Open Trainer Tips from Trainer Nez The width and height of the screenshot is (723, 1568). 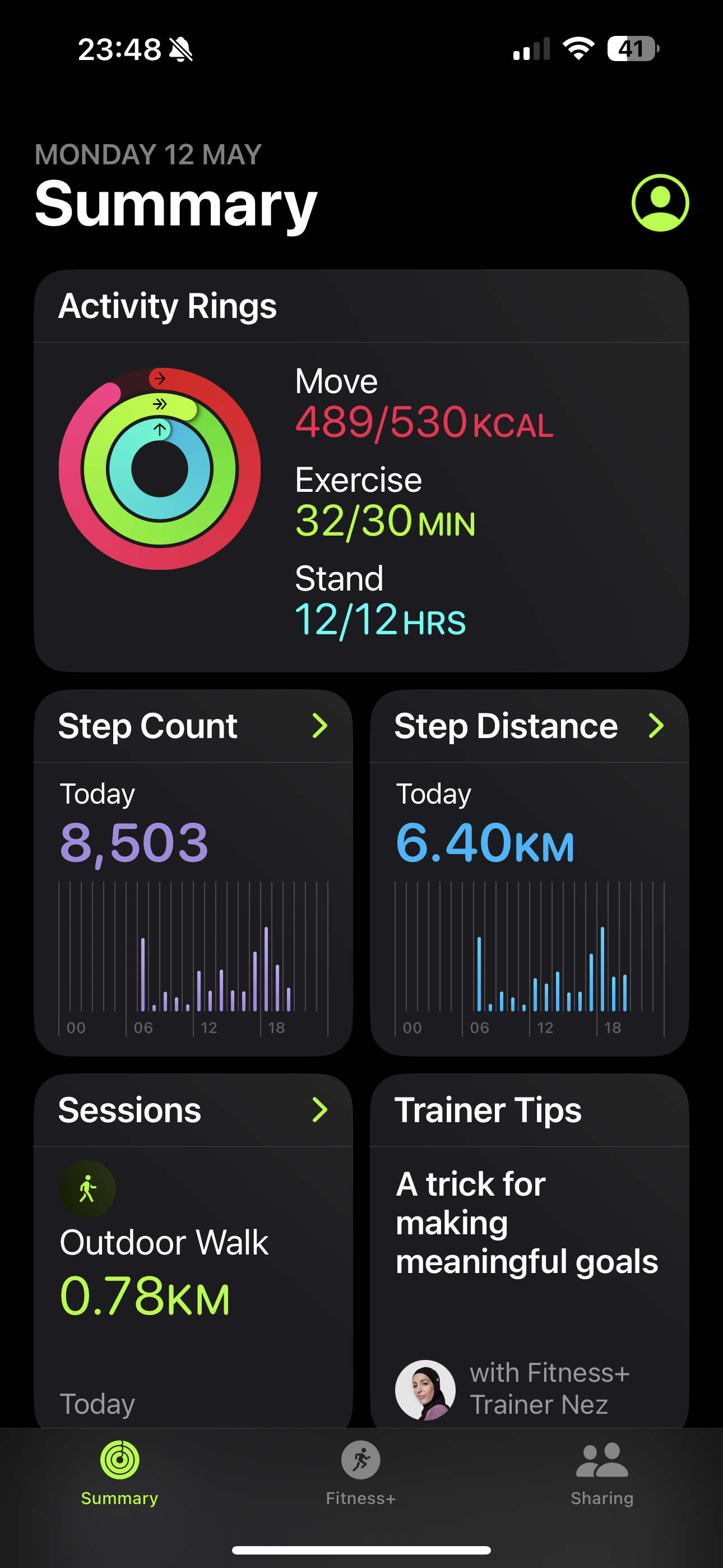click(x=530, y=1251)
